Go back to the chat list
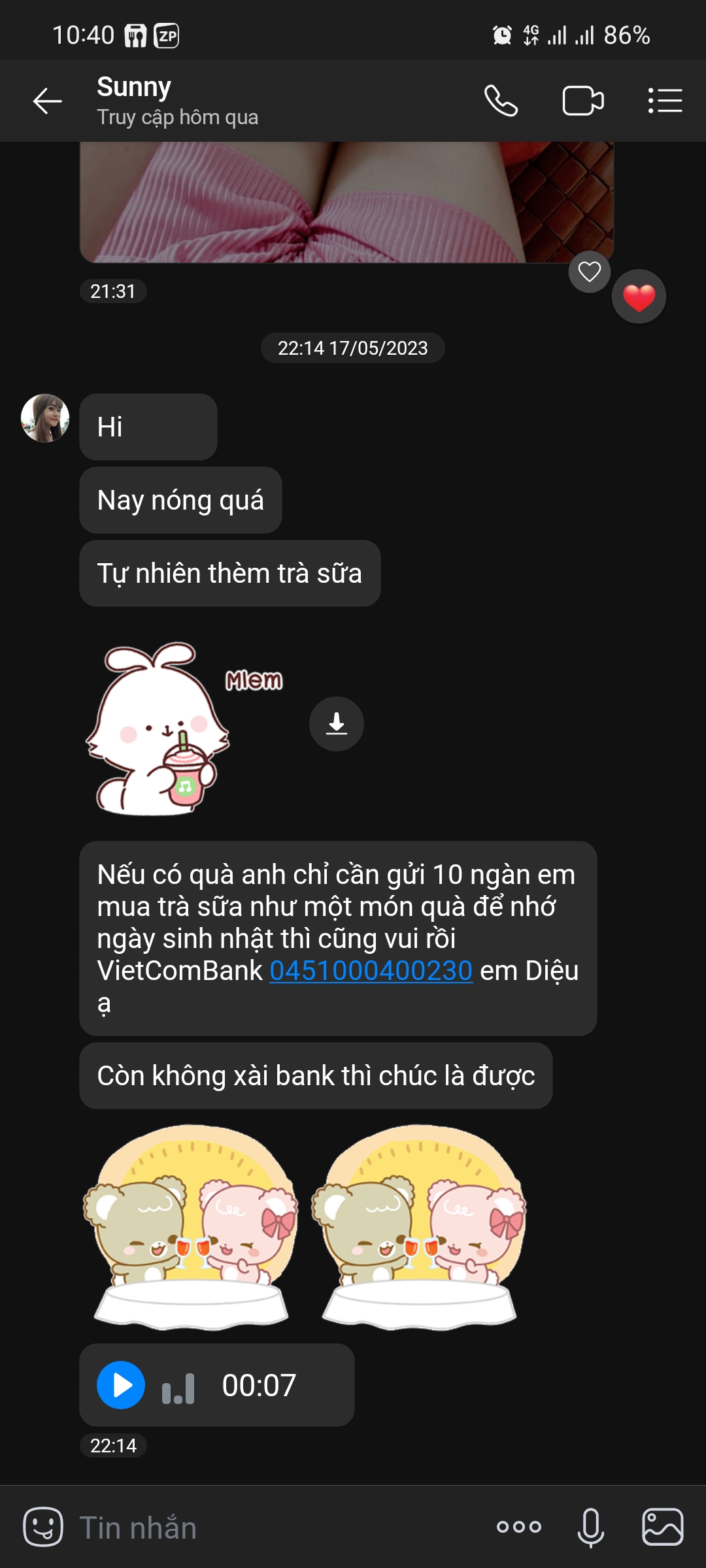The width and height of the screenshot is (706, 1568). [47, 101]
